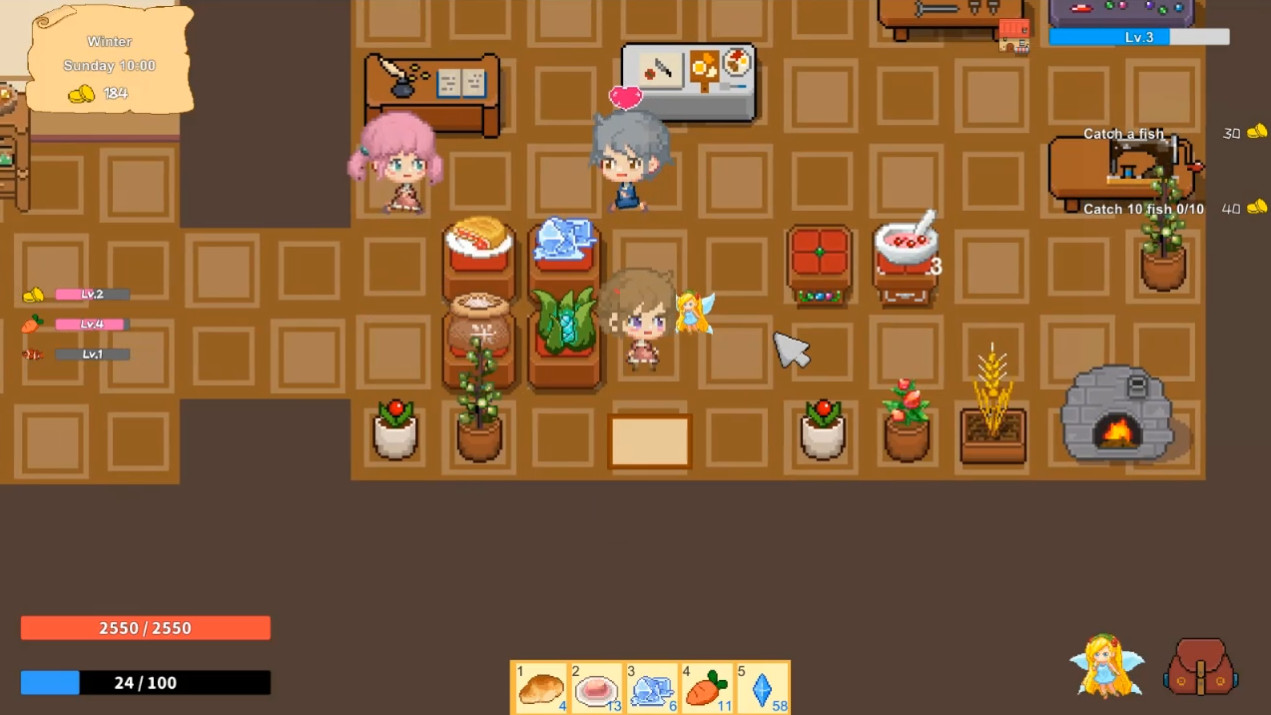
Task: Talk to the gray-haired character
Action: (x=628, y=160)
